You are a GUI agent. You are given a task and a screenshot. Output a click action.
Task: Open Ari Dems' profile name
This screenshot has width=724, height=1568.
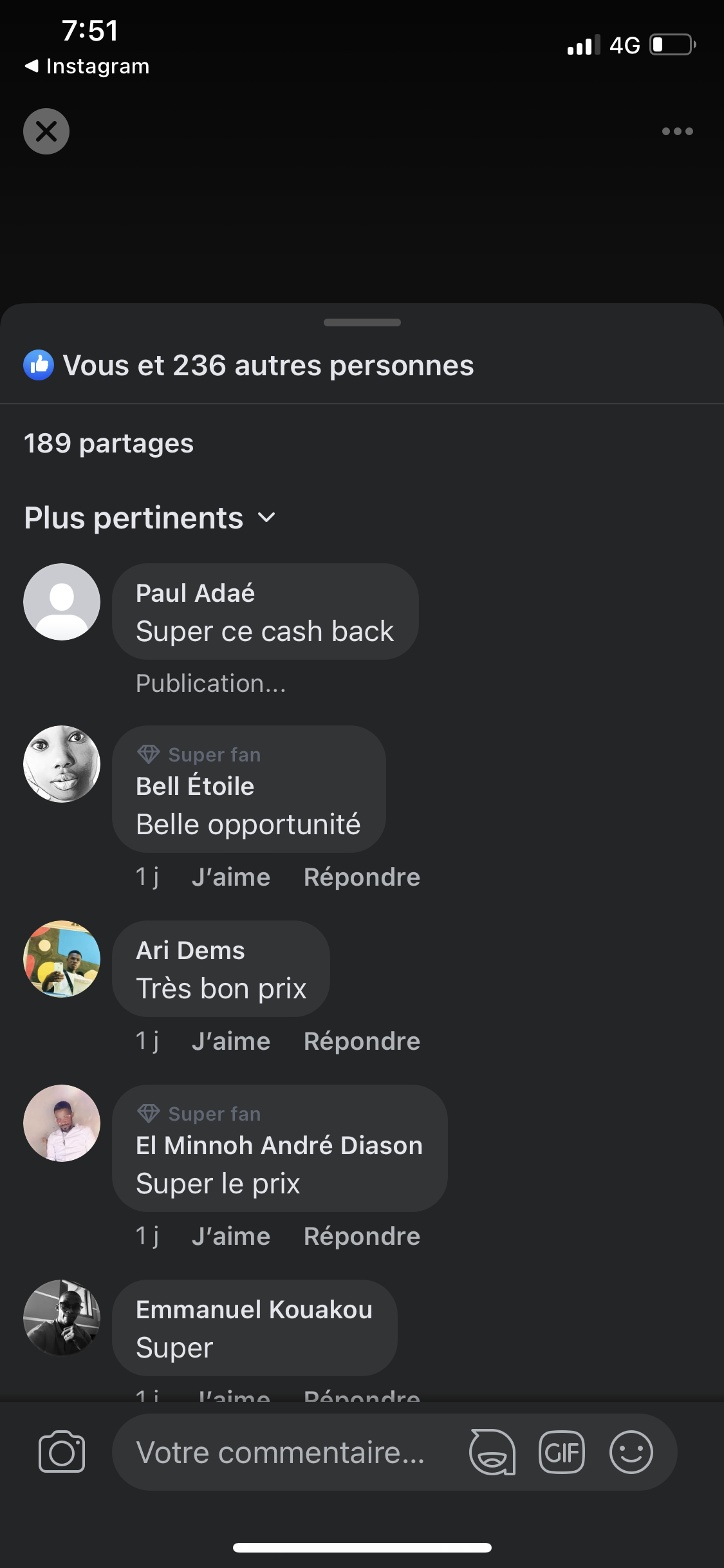pos(190,951)
